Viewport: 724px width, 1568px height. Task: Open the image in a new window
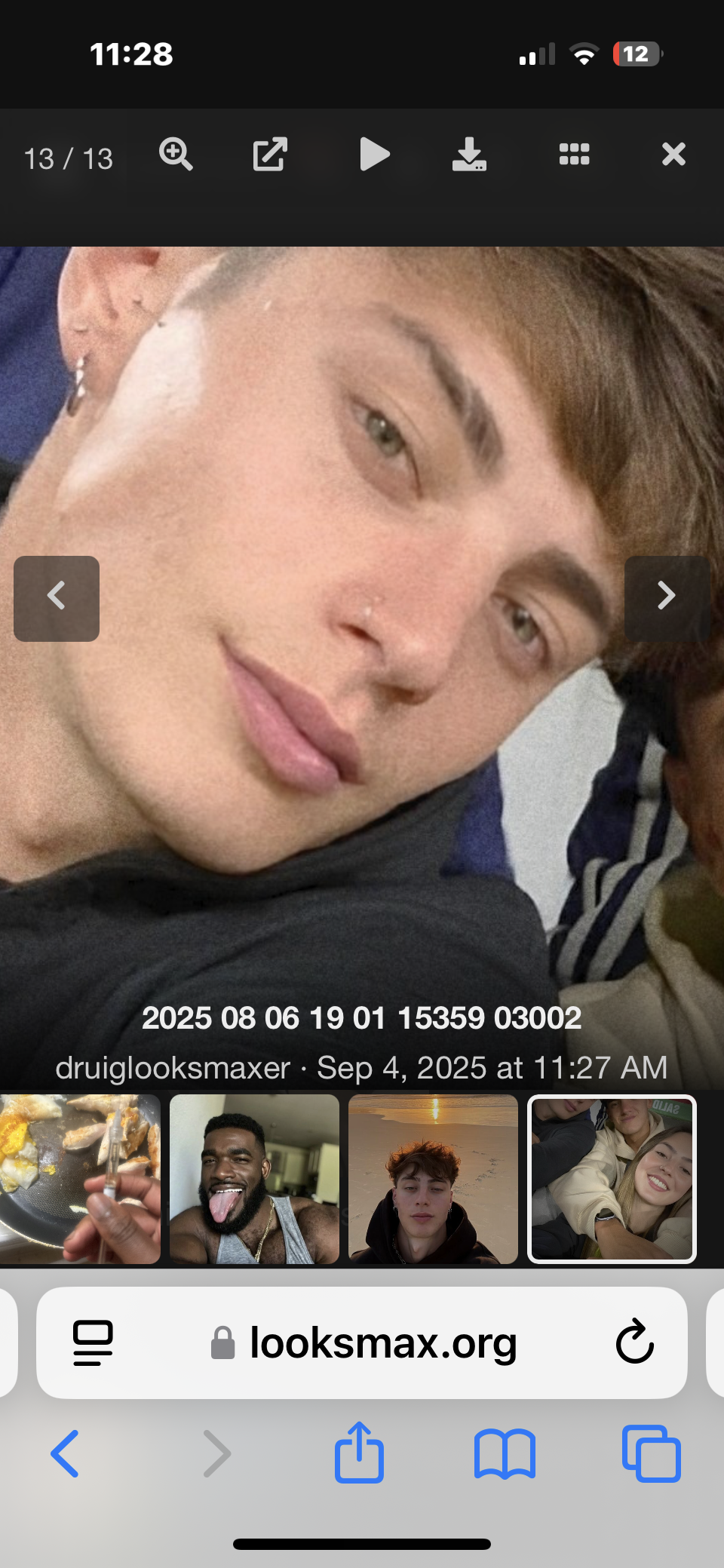pos(270,155)
